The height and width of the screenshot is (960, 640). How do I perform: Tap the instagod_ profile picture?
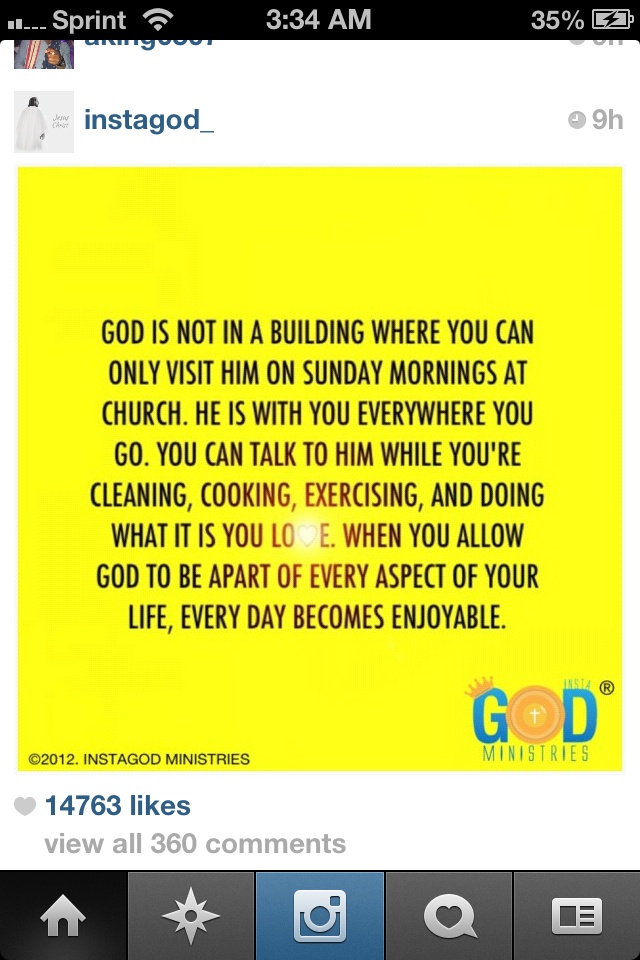44,122
